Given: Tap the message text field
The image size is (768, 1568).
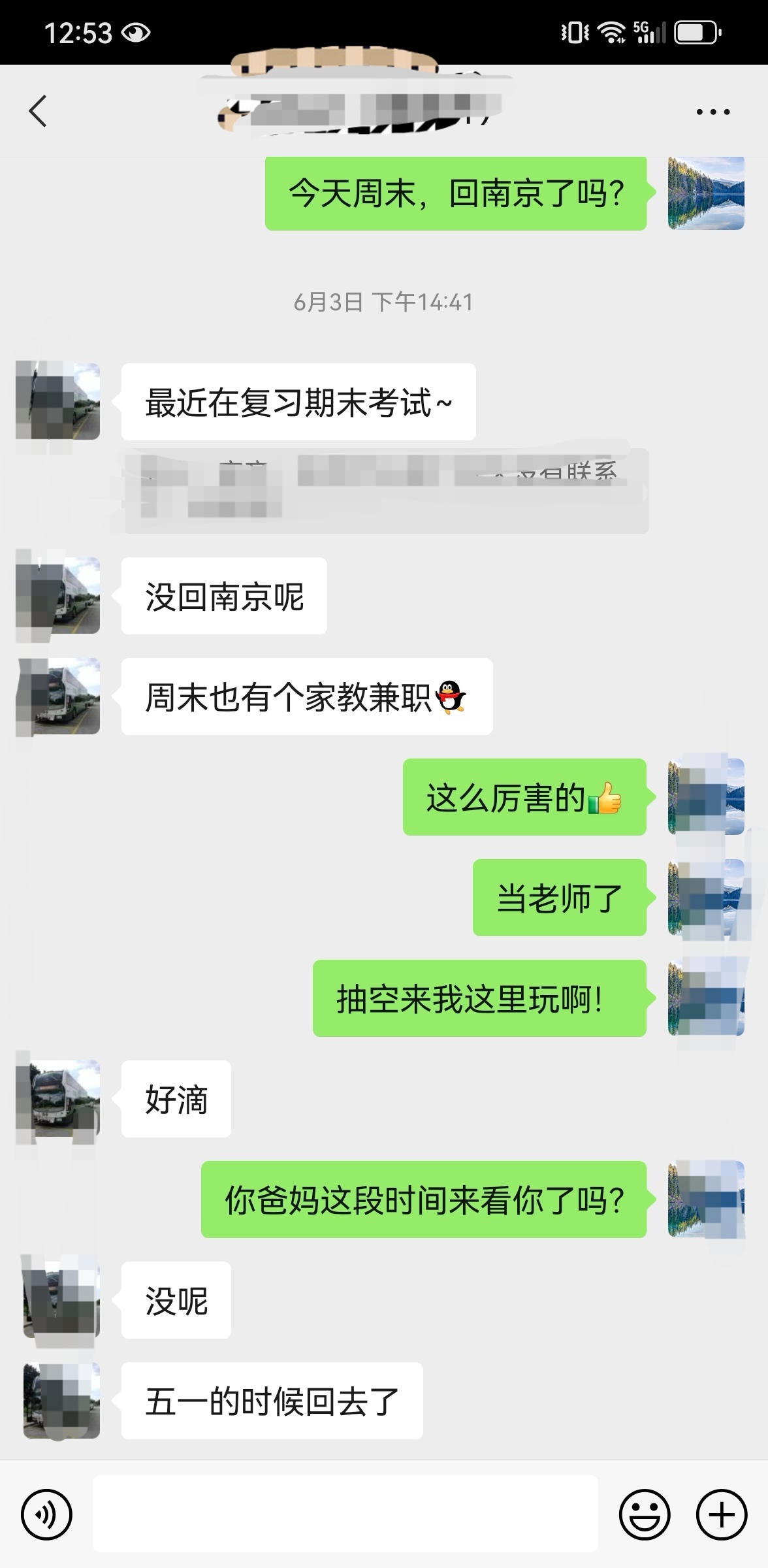Looking at the screenshot, I should pos(345,1513).
